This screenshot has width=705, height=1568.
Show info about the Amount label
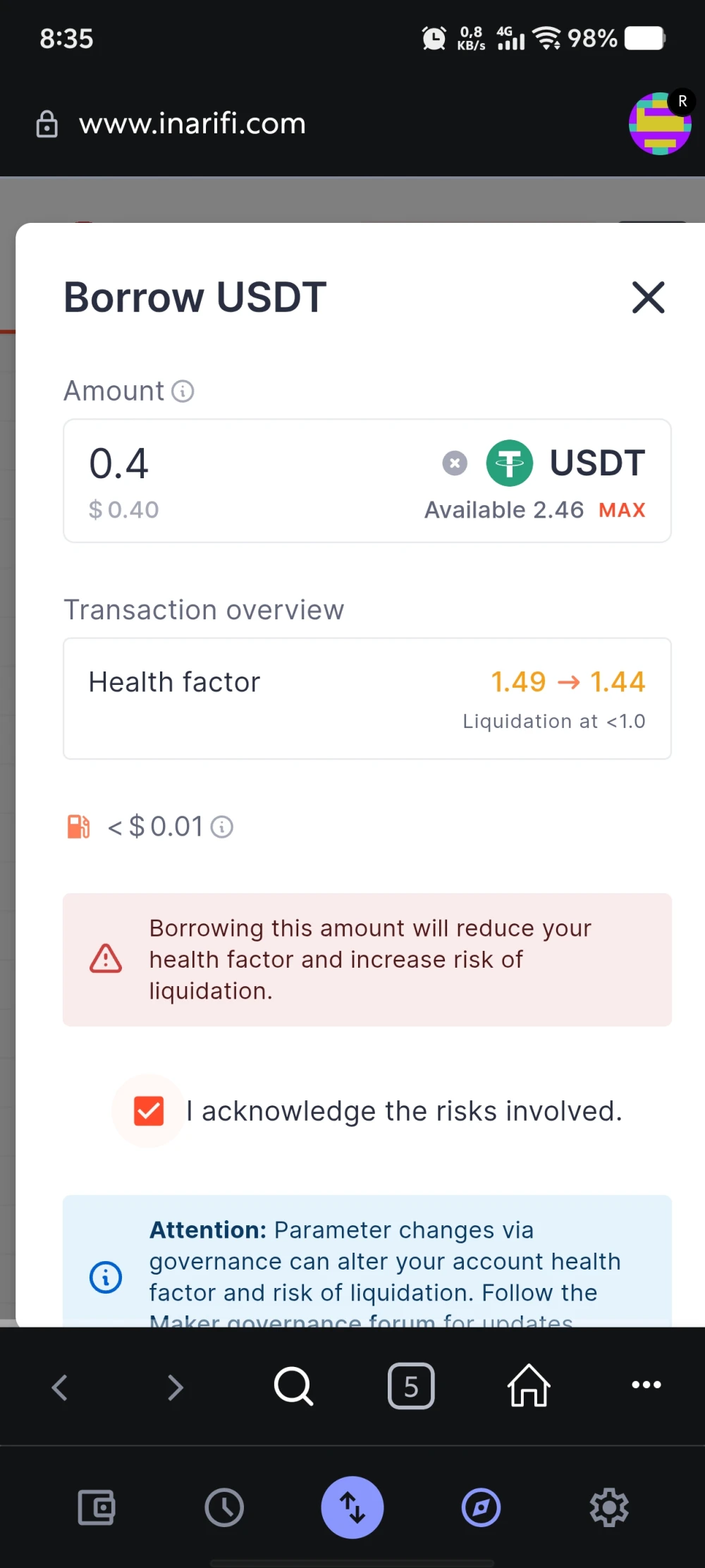pyautogui.click(x=183, y=391)
